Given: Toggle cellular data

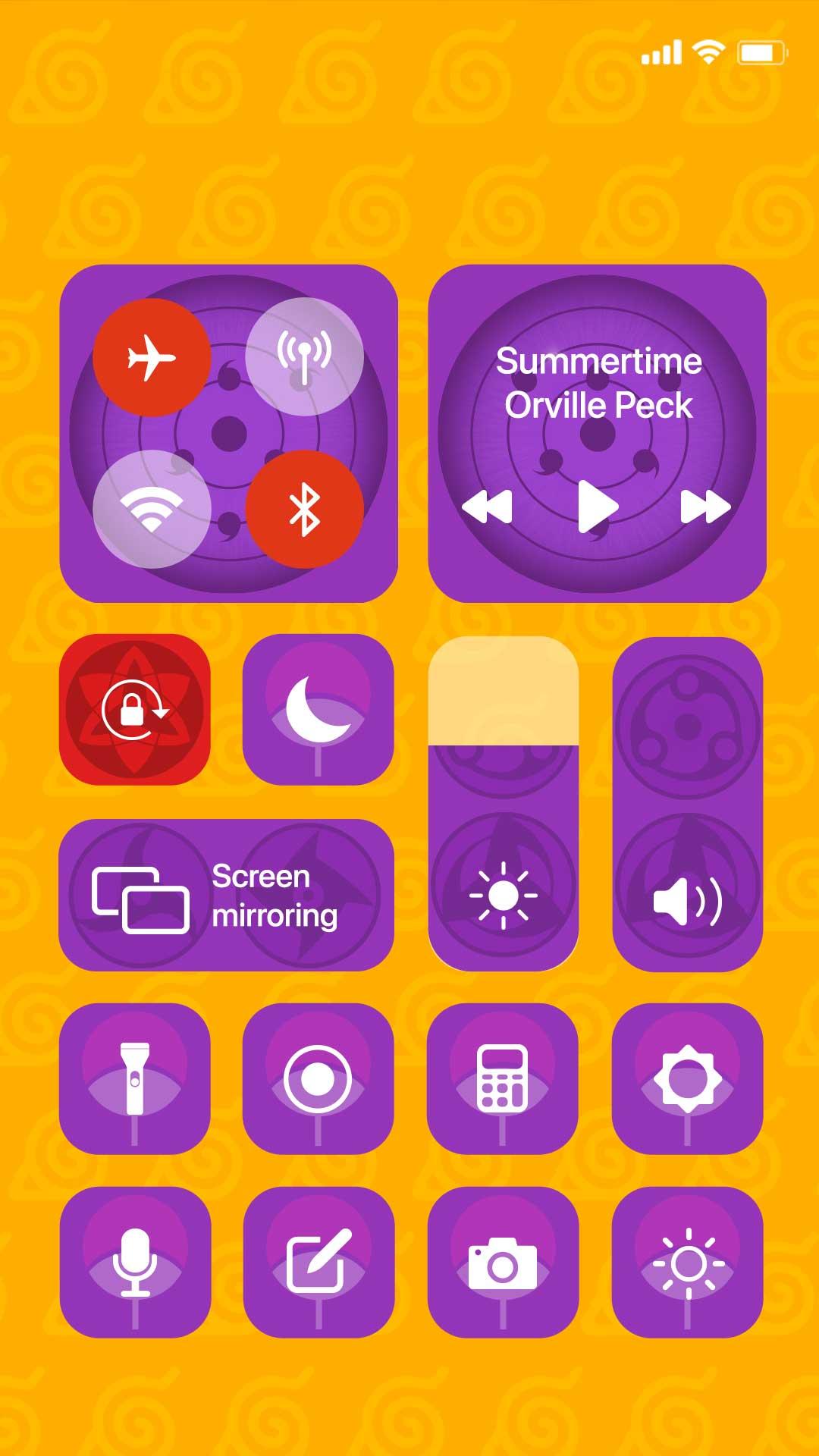Looking at the screenshot, I should (x=304, y=357).
